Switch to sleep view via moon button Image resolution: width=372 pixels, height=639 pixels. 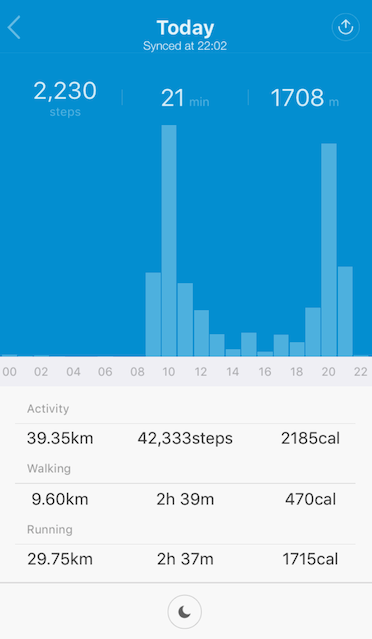[x=185, y=612]
